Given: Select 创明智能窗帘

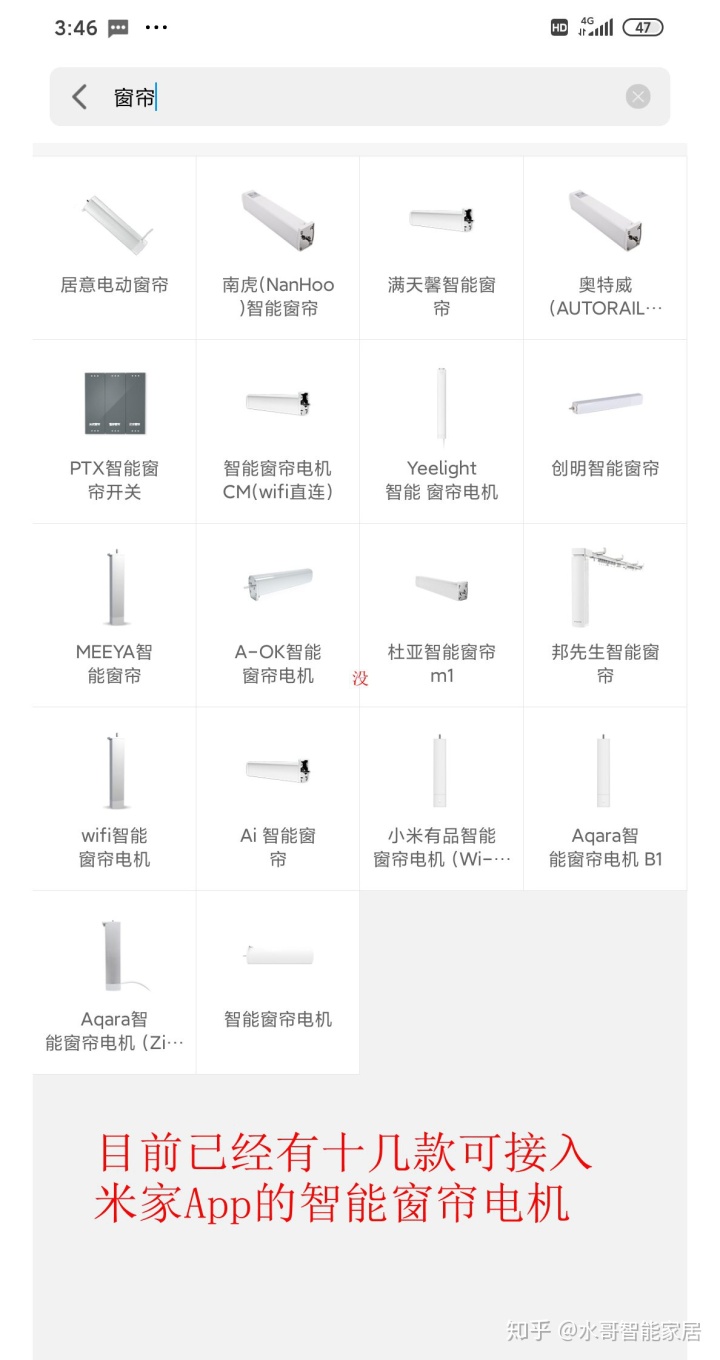Looking at the screenshot, I should click(x=605, y=431).
